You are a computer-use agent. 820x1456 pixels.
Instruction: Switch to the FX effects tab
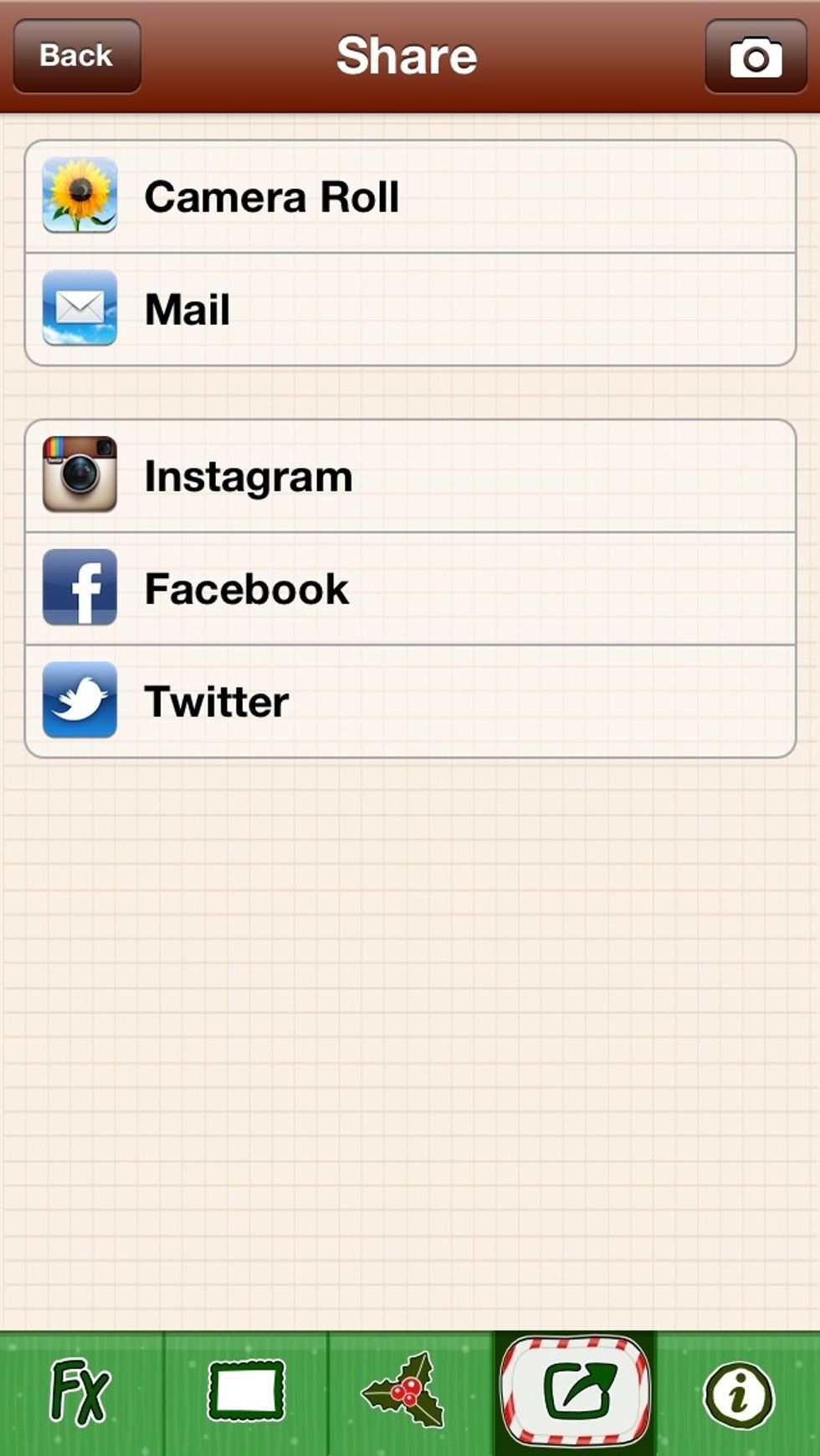pos(79,1393)
